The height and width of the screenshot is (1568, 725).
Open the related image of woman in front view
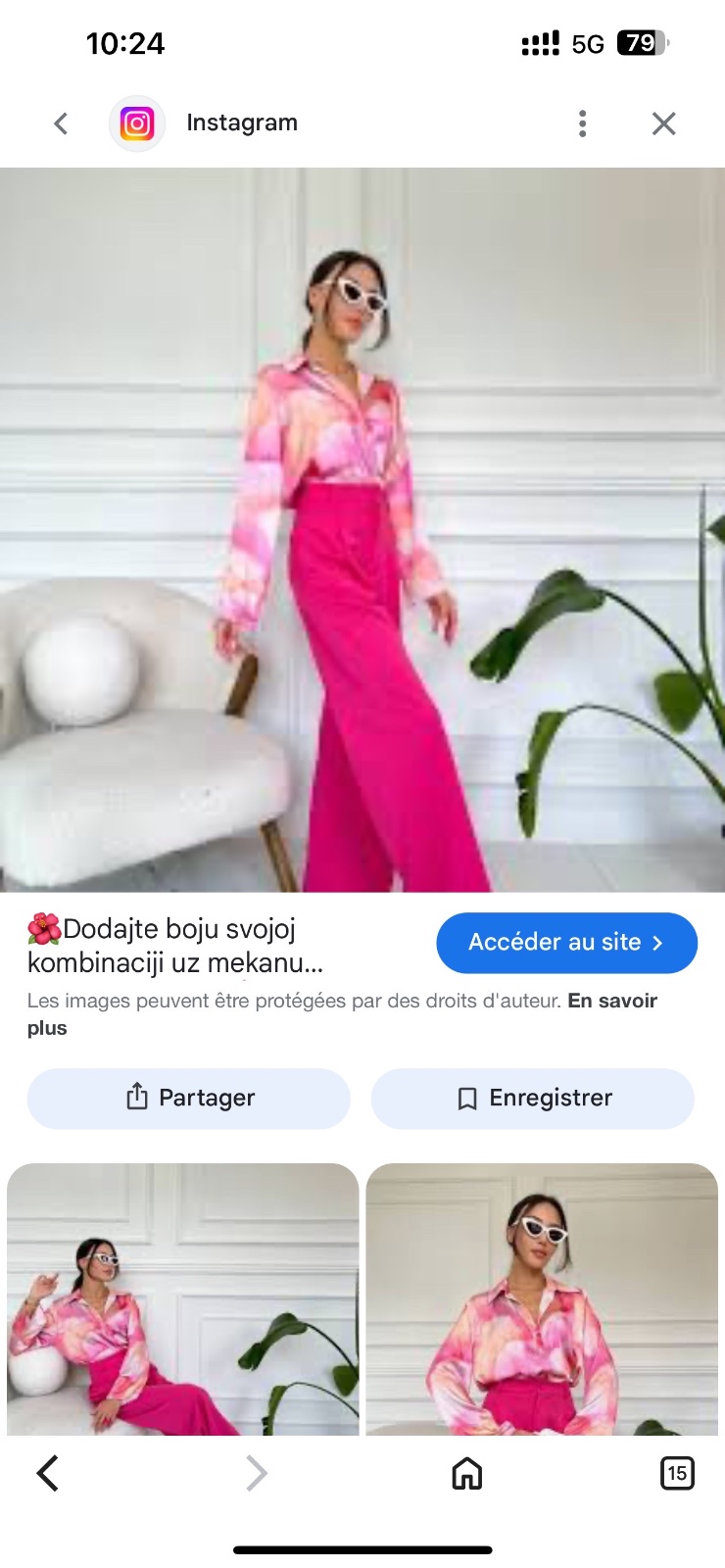point(542,1299)
